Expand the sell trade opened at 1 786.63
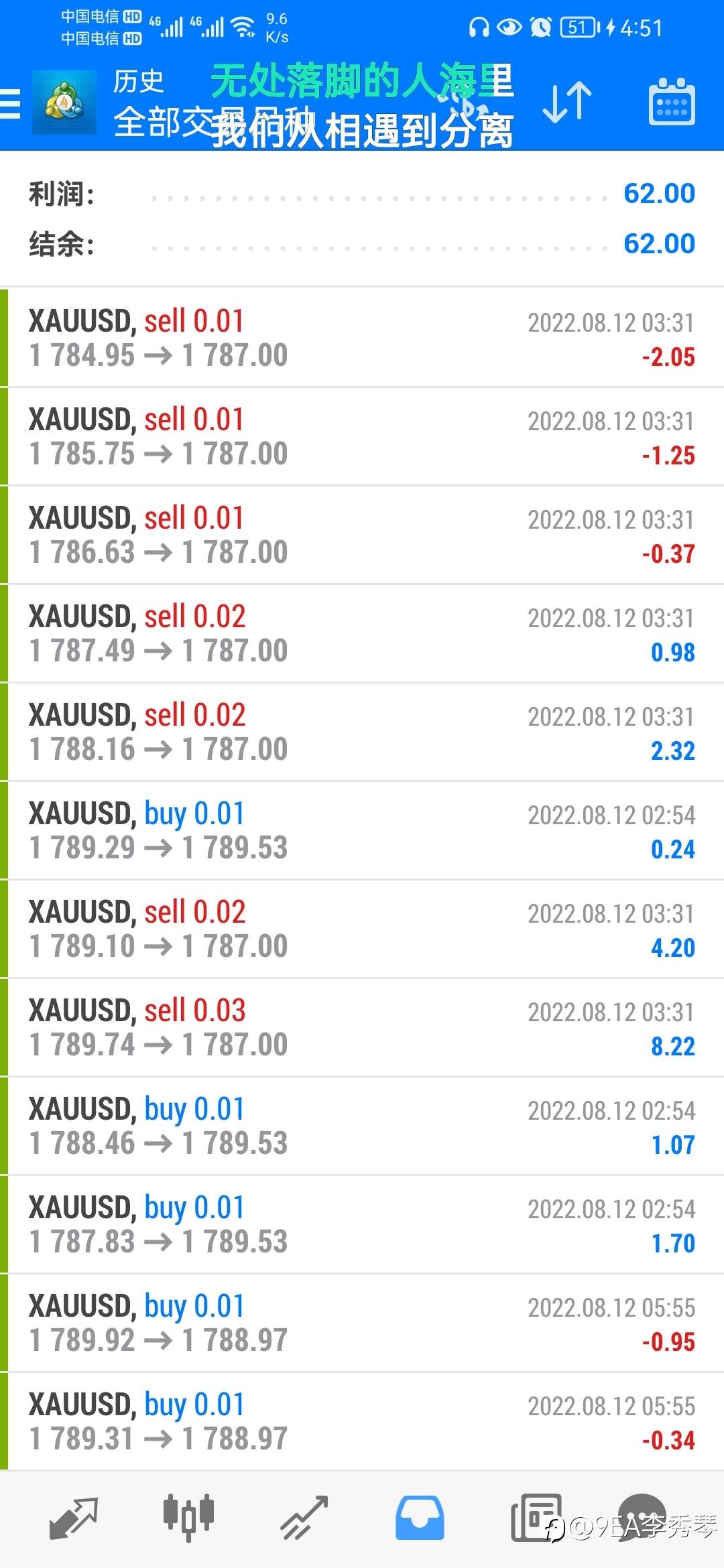The image size is (724, 1568). pyautogui.click(x=362, y=535)
